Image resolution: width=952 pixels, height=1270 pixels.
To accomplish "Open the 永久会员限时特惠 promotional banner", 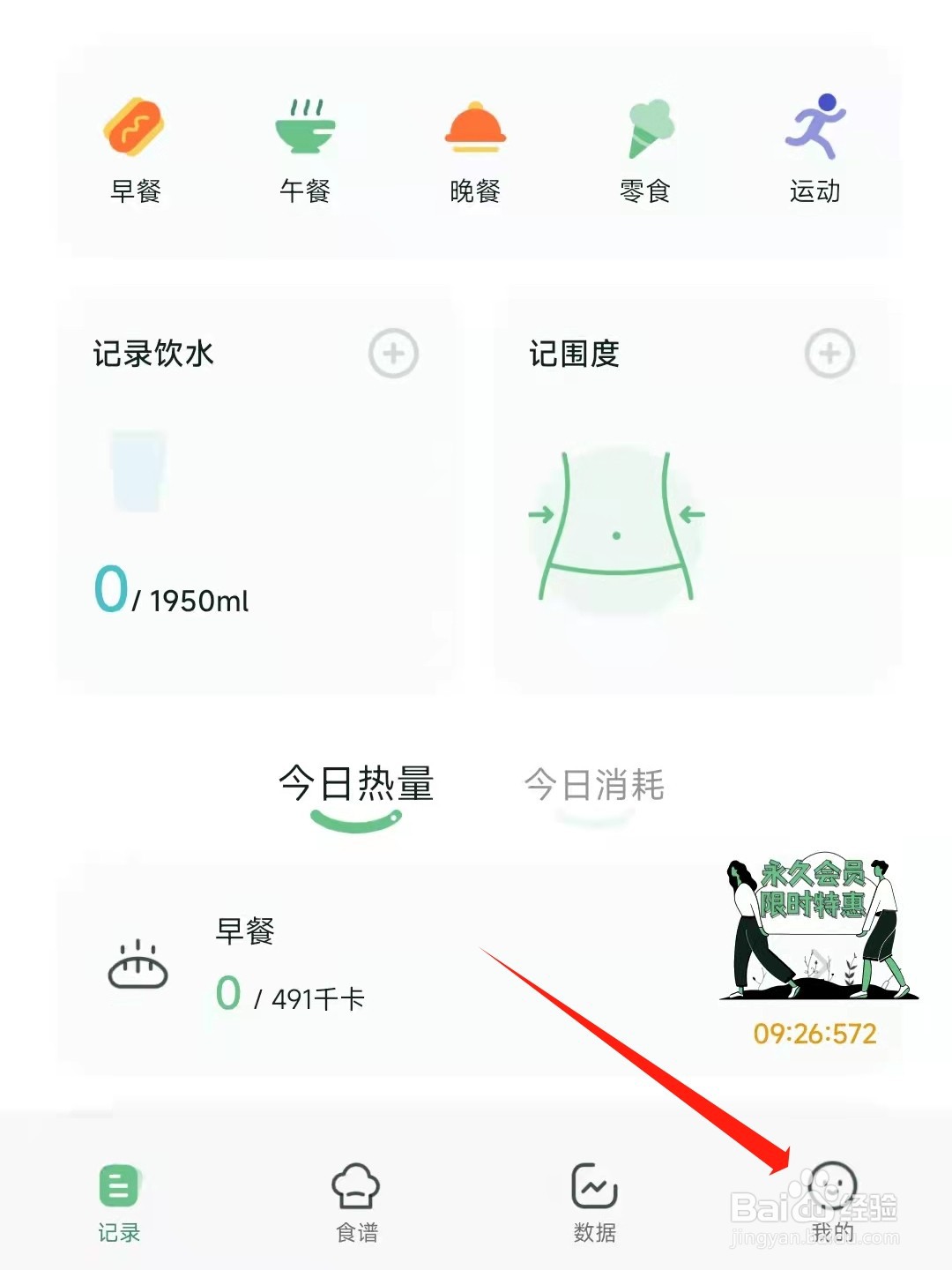I will [x=811, y=935].
